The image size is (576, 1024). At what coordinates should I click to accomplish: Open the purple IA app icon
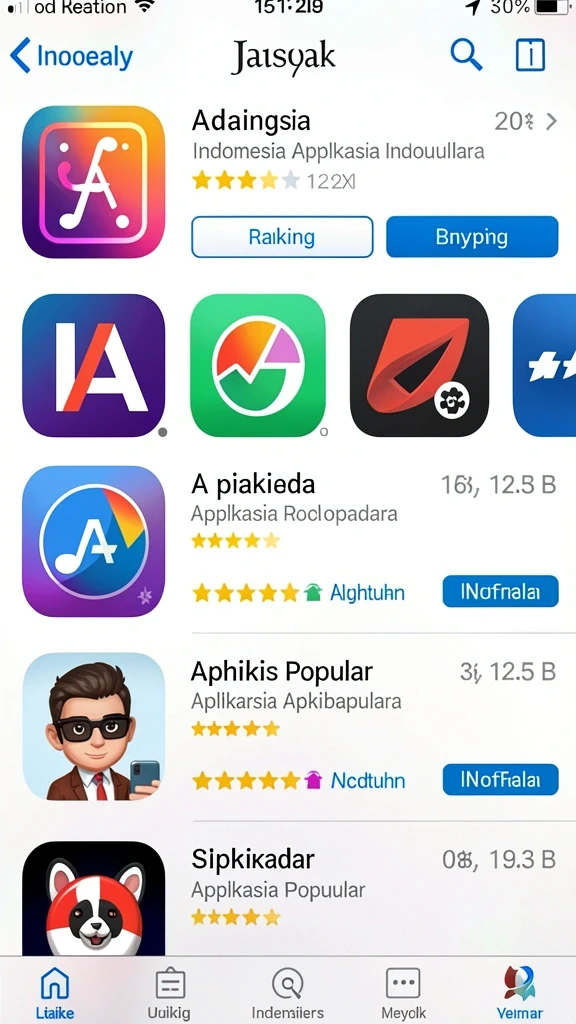coord(93,365)
